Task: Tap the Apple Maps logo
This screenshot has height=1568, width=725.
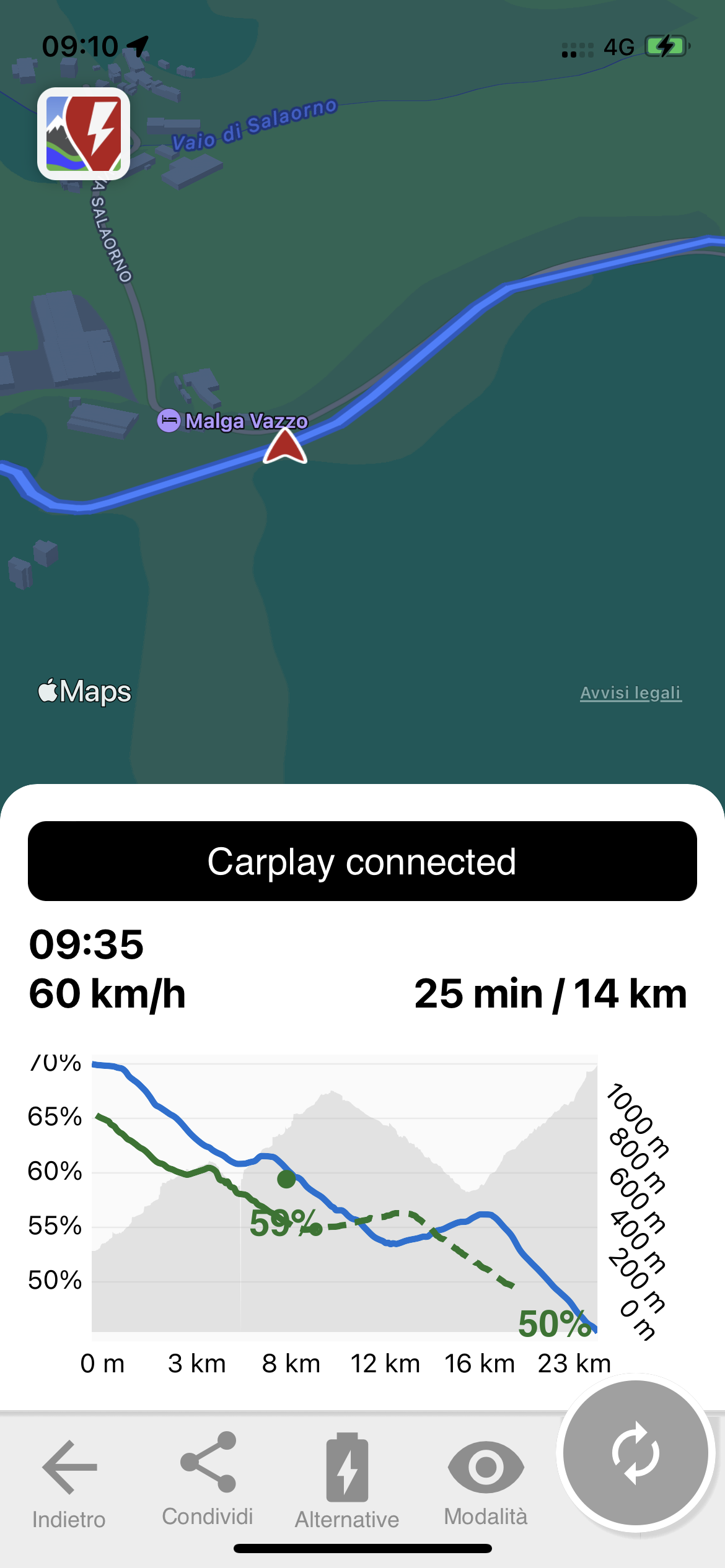Action: point(84,690)
